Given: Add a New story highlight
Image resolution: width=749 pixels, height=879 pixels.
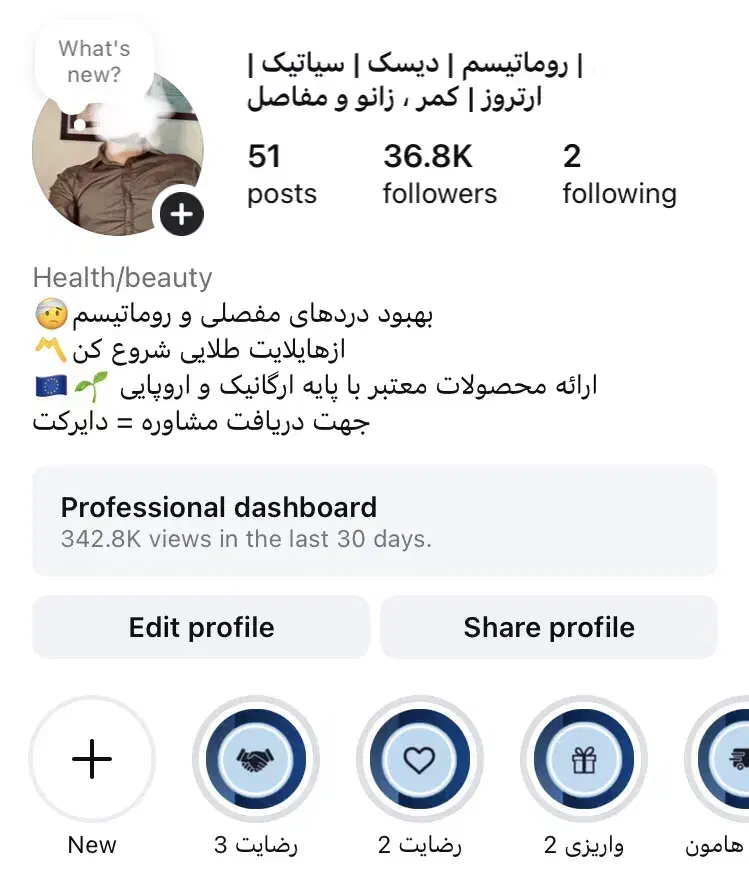Looking at the screenshot, I should pyautogui.click(x=92, y=761).
